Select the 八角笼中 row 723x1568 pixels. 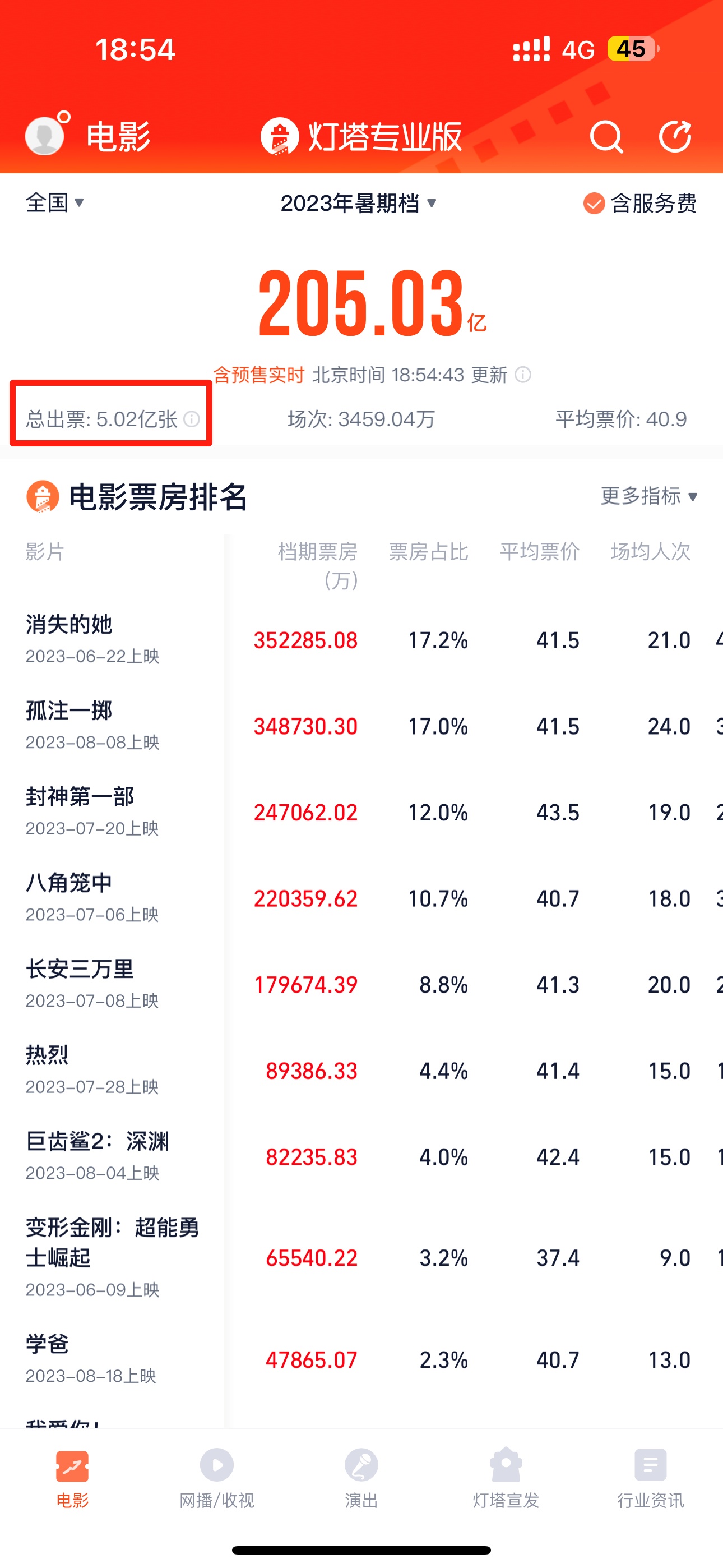(x=69, y=883)
